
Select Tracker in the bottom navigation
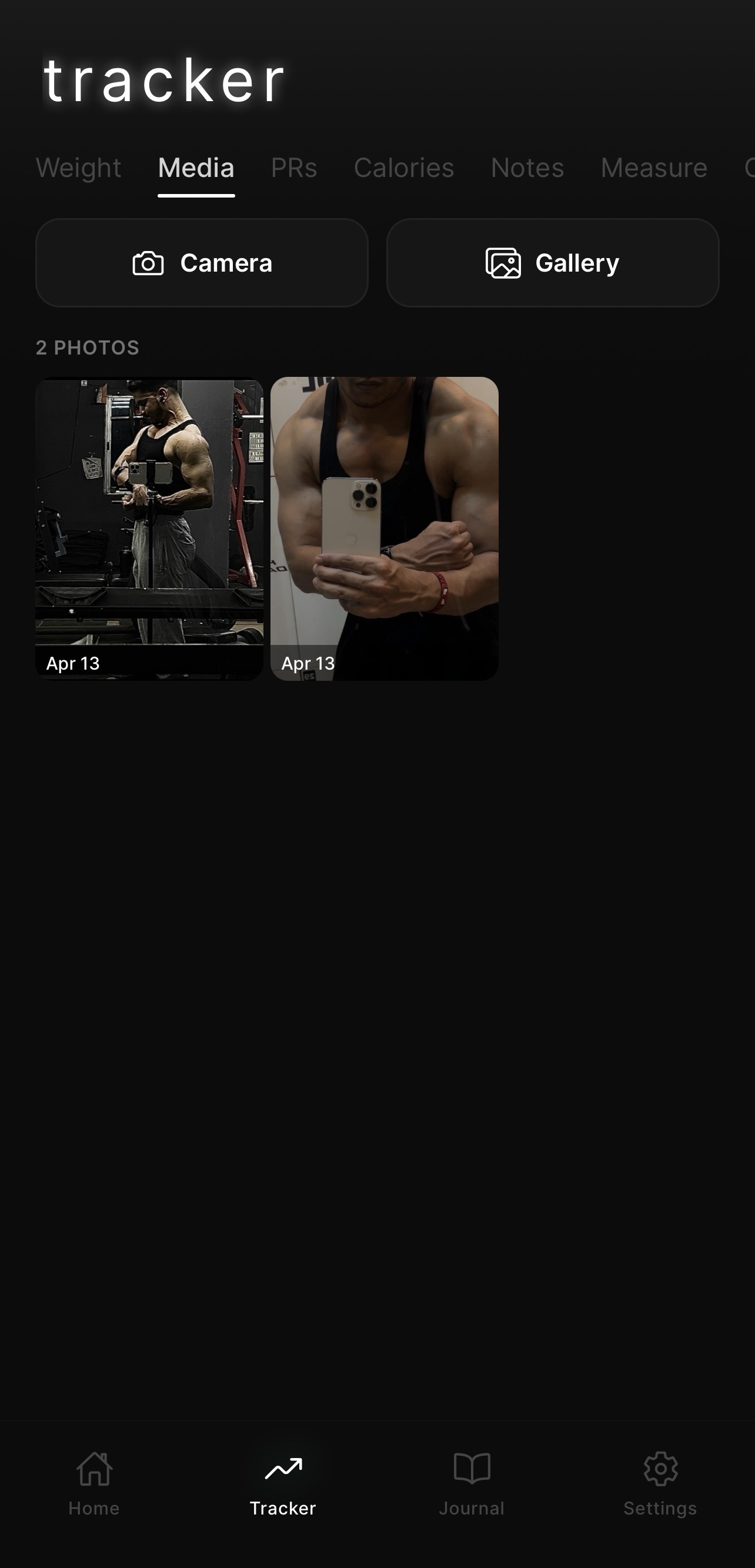pos(283,1483)
